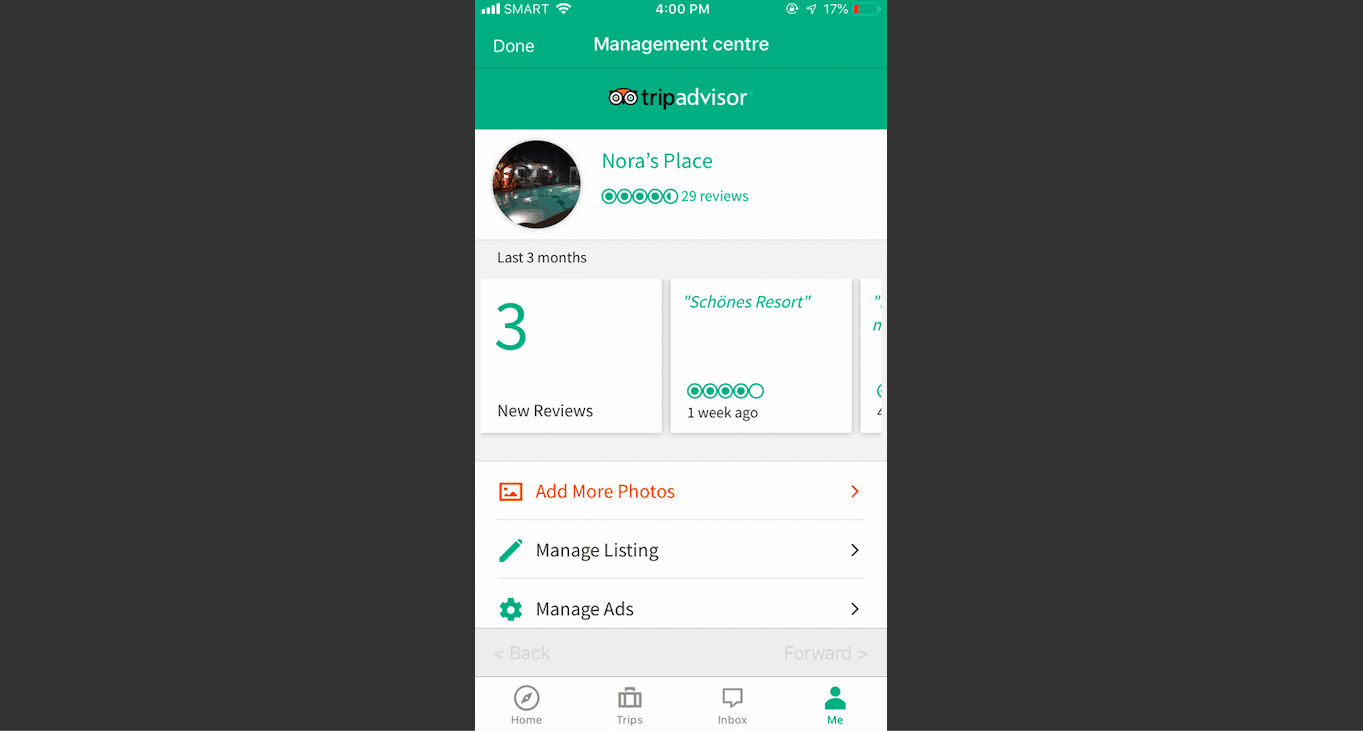Open Nora's Place listing name
Image resolution: width=1363 pixels, height=731 pixels.
(657, 161)
